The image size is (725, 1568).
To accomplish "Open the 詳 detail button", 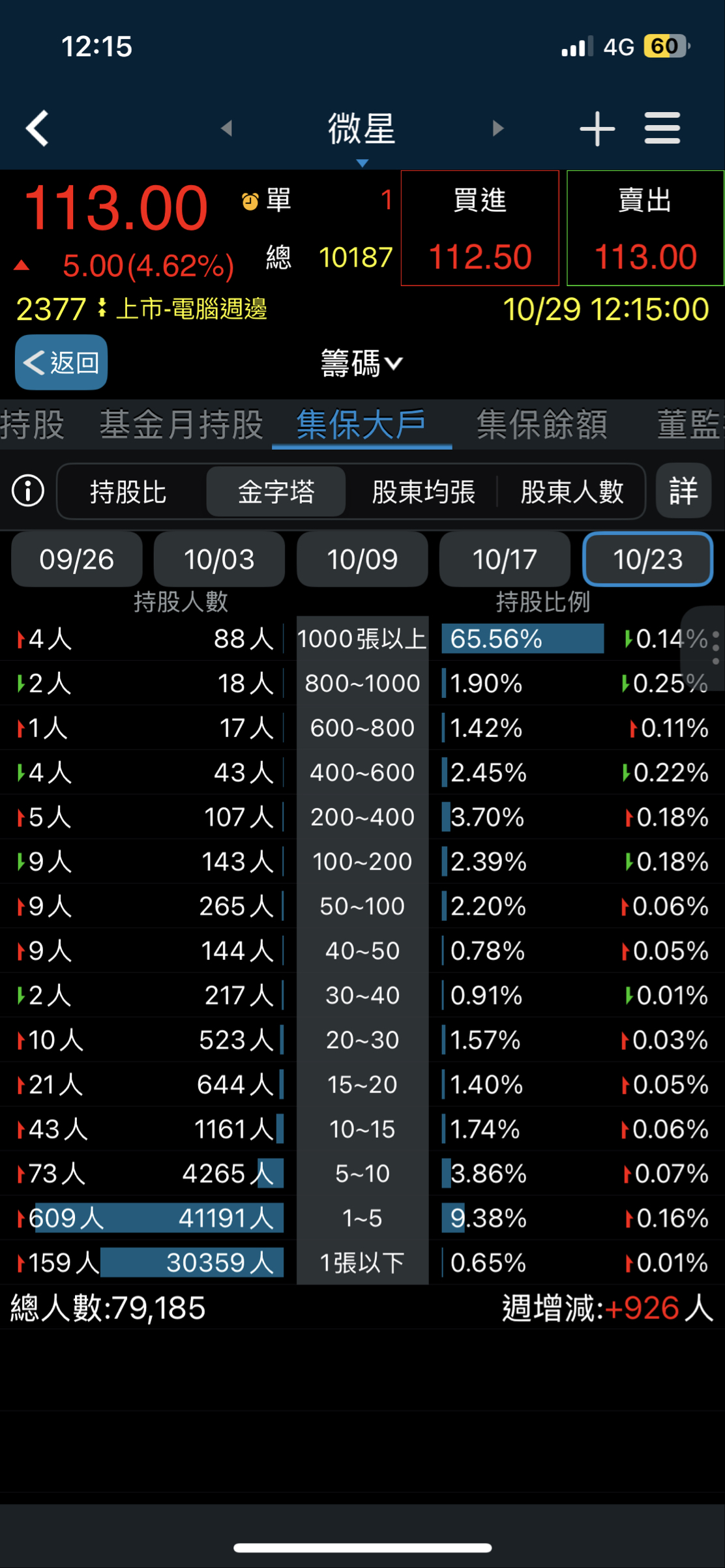I will [683, 491].
